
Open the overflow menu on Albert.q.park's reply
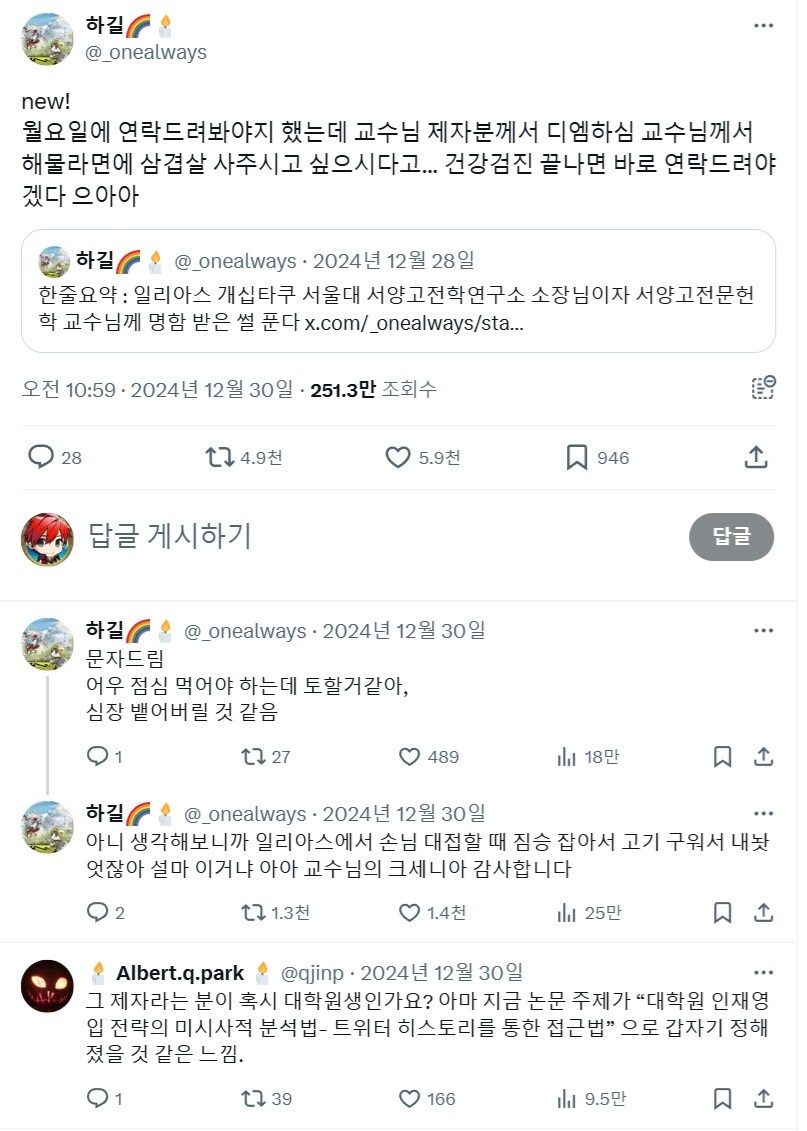763,972
